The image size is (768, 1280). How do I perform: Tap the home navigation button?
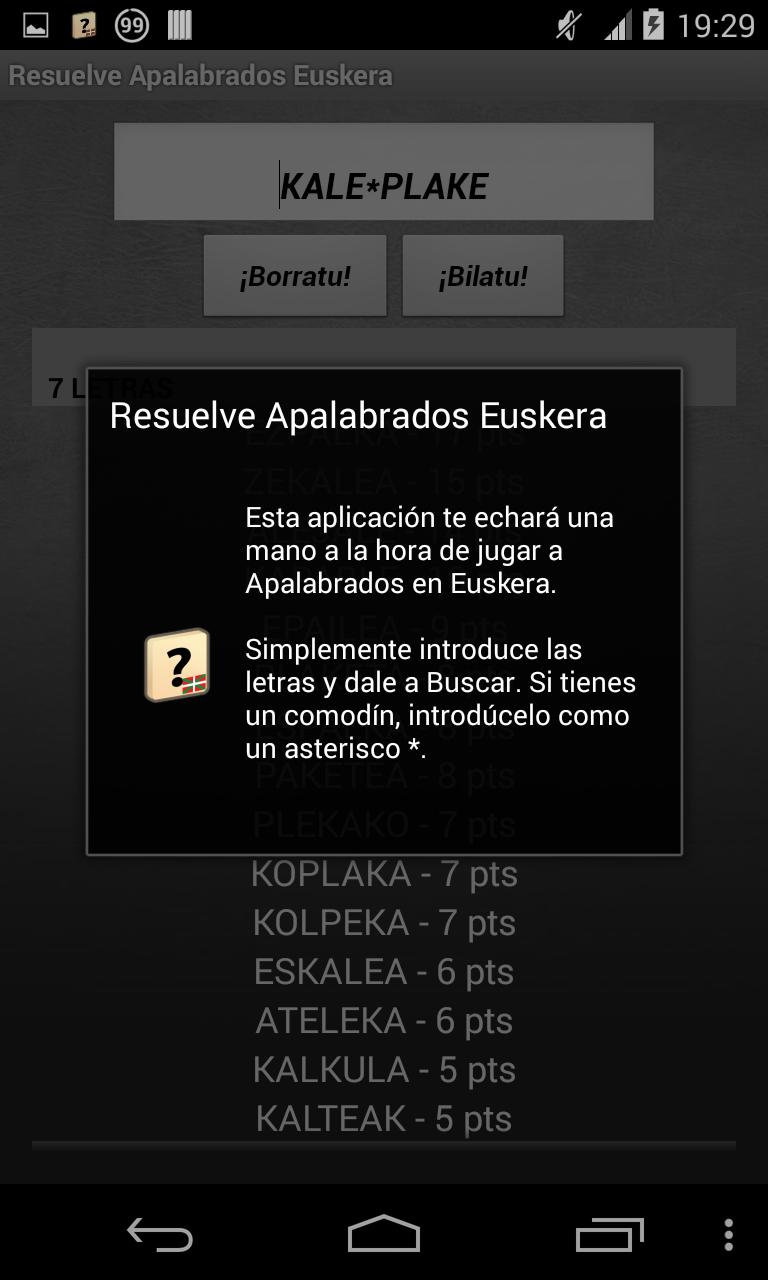pyautogui.click(x=384, y=1236)
